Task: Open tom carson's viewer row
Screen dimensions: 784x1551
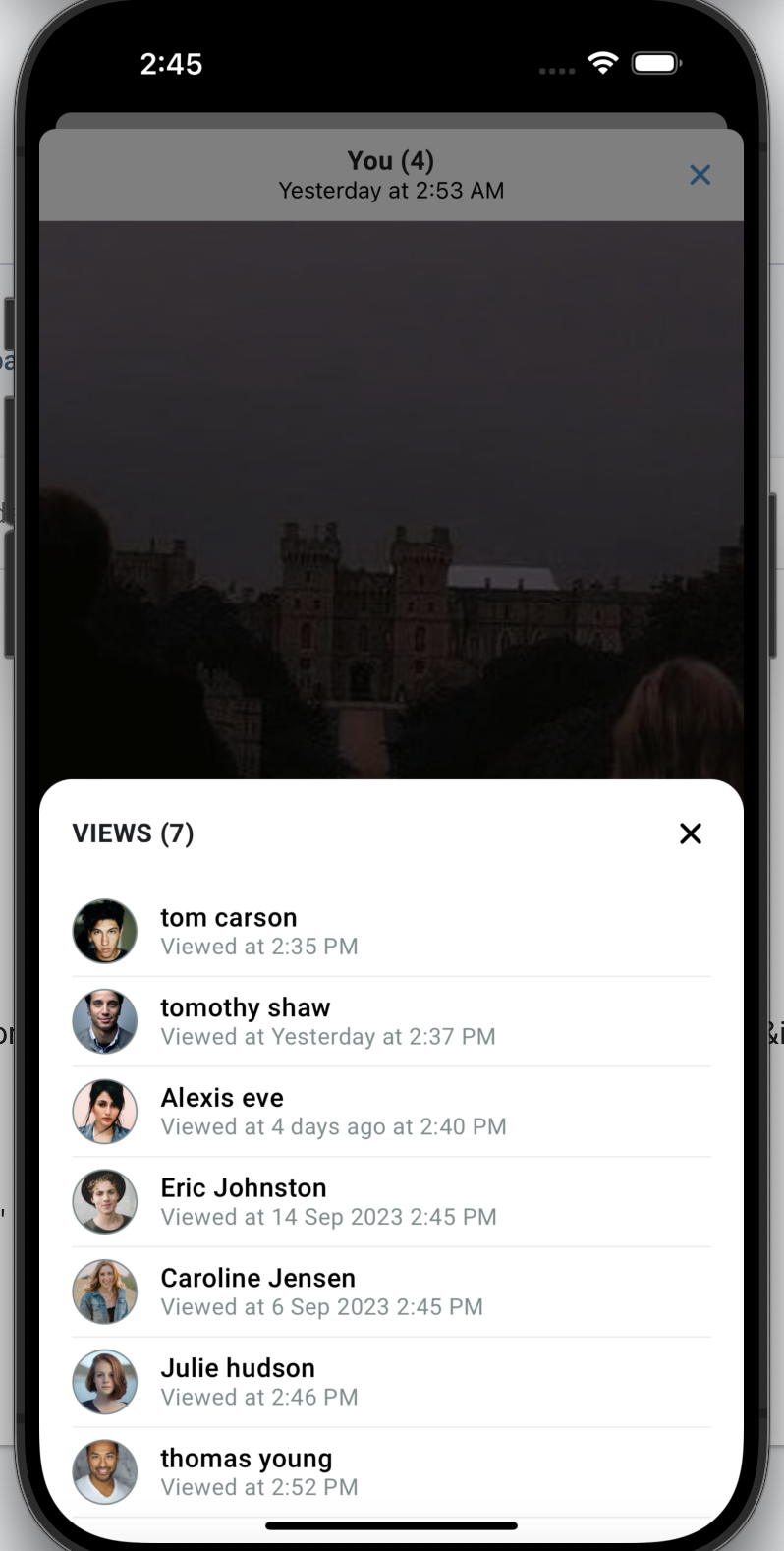Action: 391,931
